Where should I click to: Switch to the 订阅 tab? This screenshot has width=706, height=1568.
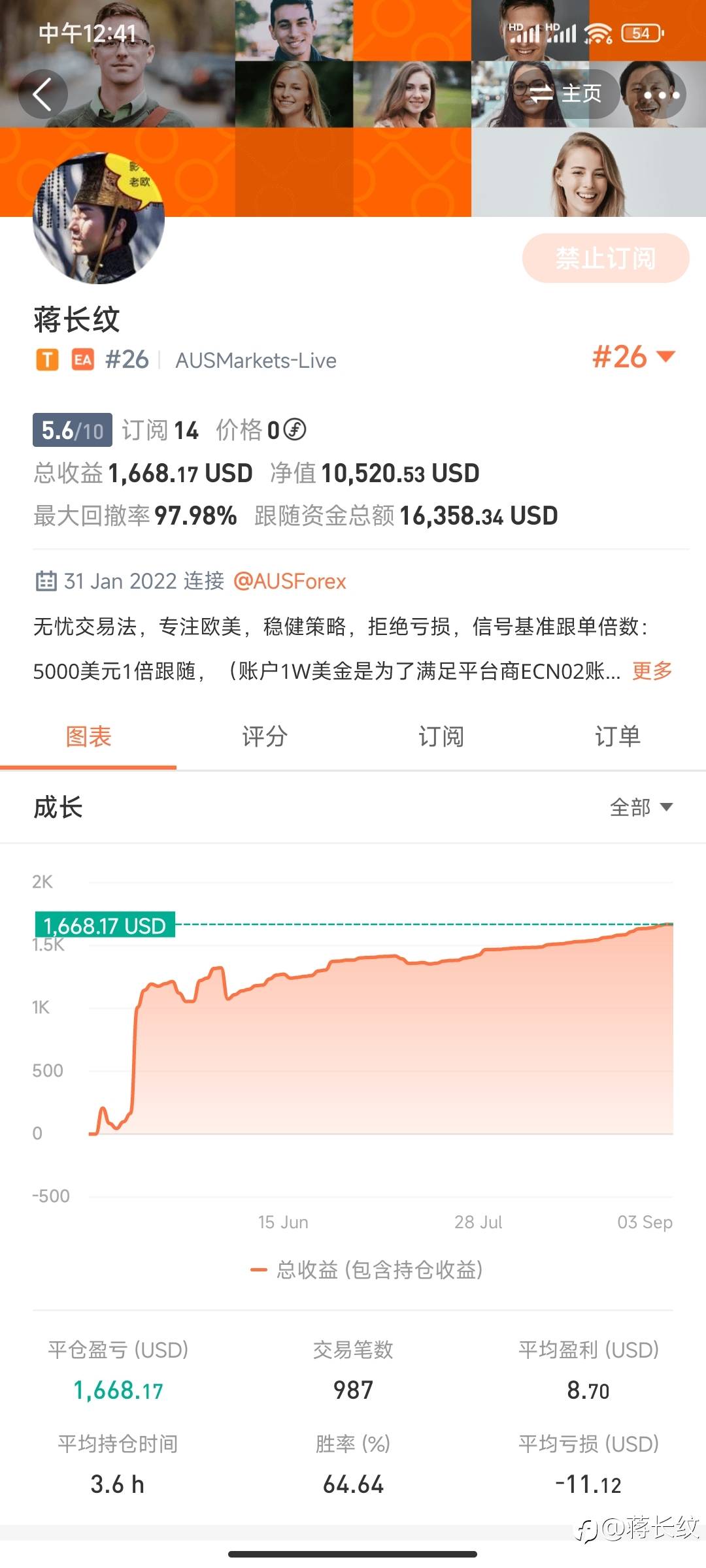tap(441, 736)
